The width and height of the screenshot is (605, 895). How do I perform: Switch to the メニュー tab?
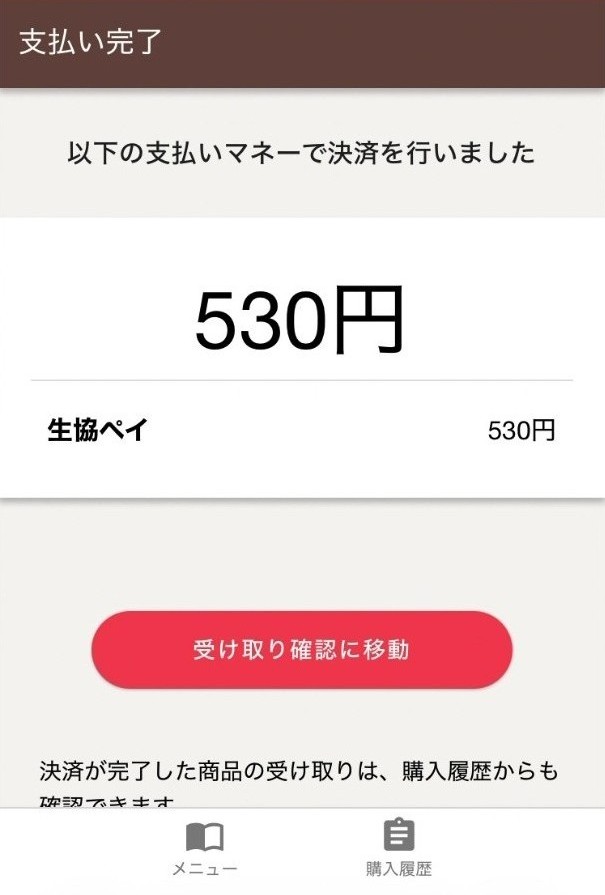204,849
